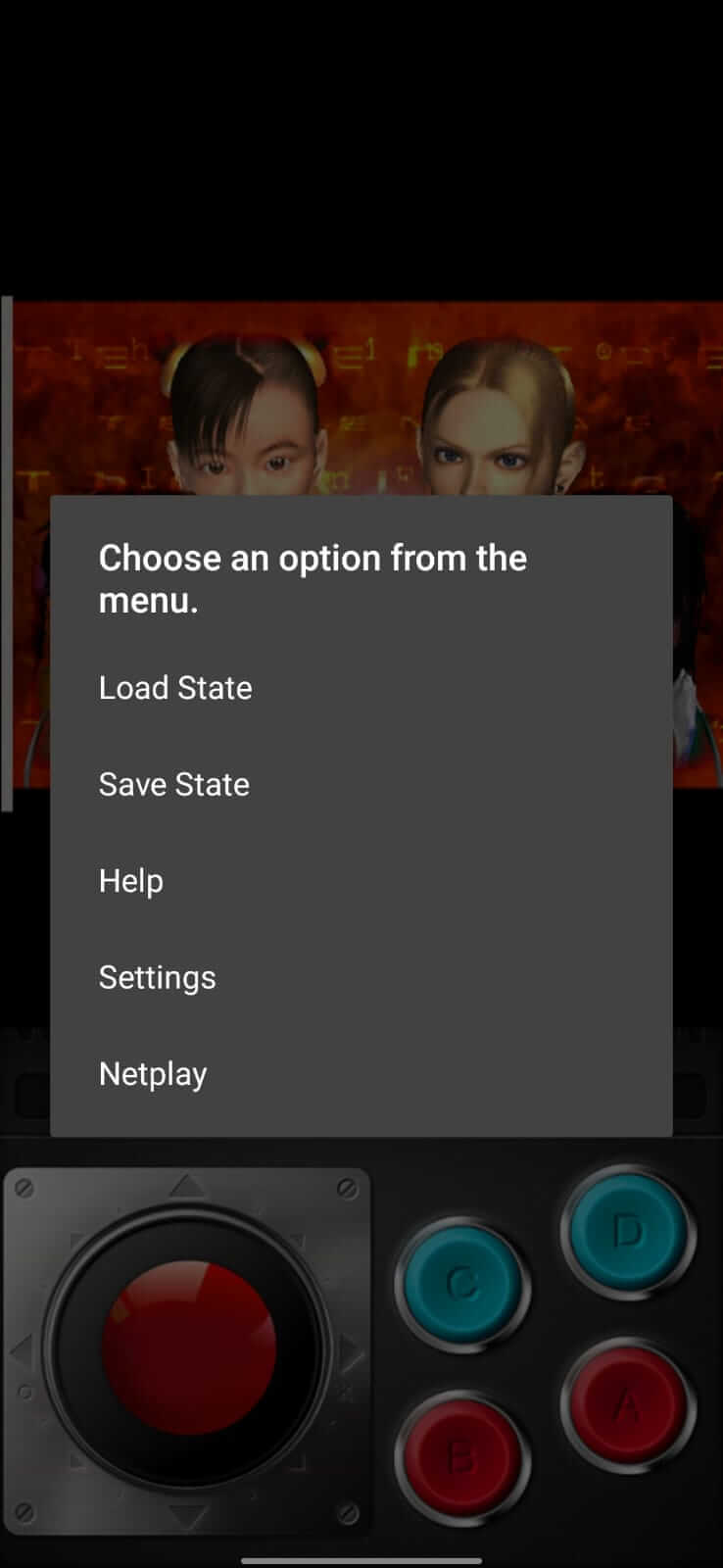Screen dimensions: 723x1568
Task: Tap the red A game button
Action: (x=627, y=1404)
